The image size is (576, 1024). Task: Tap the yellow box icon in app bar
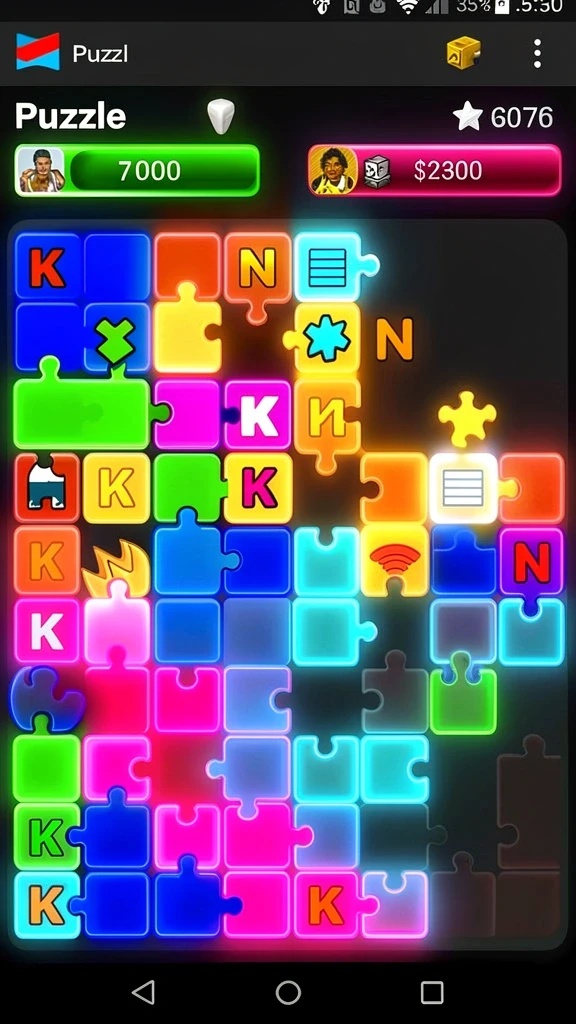point(463,53)
